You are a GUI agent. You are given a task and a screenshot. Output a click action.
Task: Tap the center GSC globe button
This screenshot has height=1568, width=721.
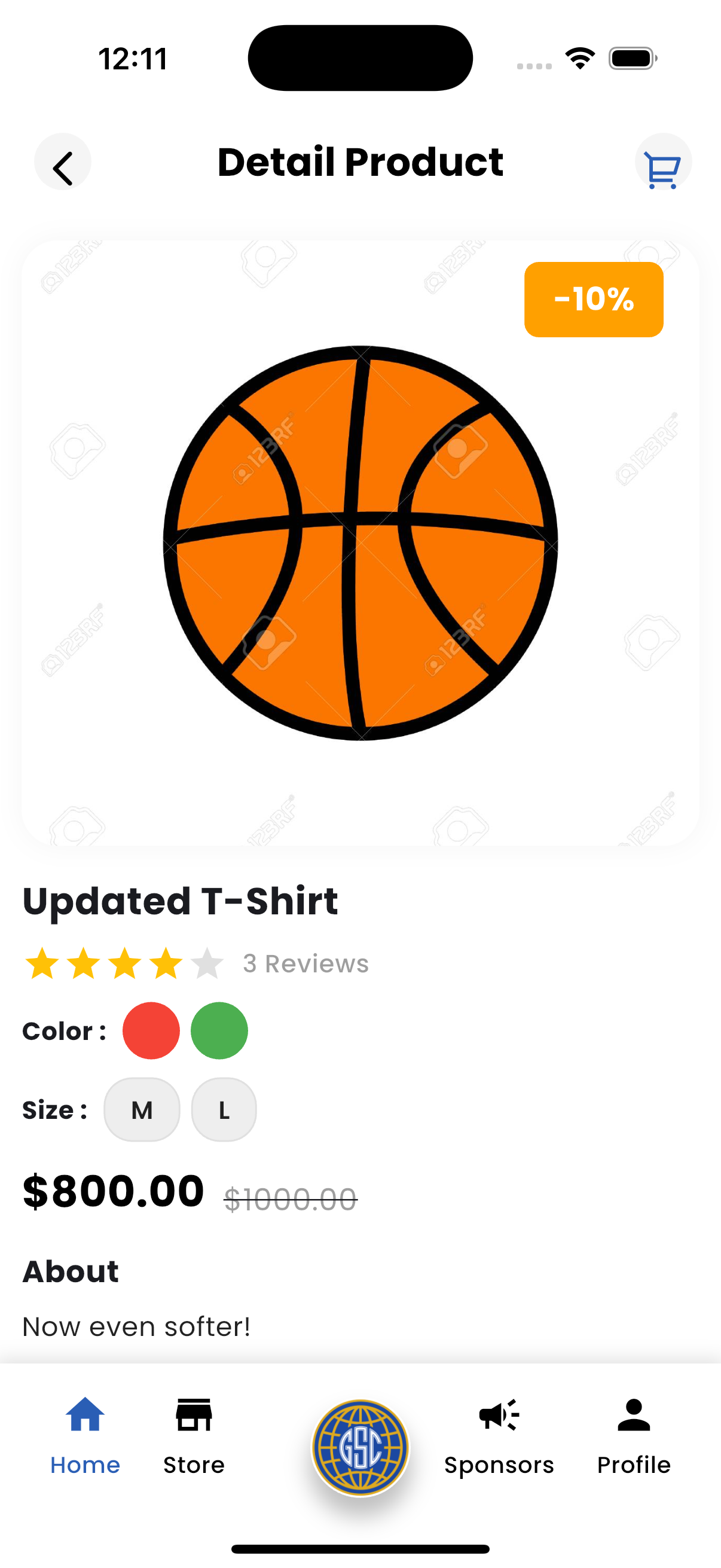point(360,1447)
